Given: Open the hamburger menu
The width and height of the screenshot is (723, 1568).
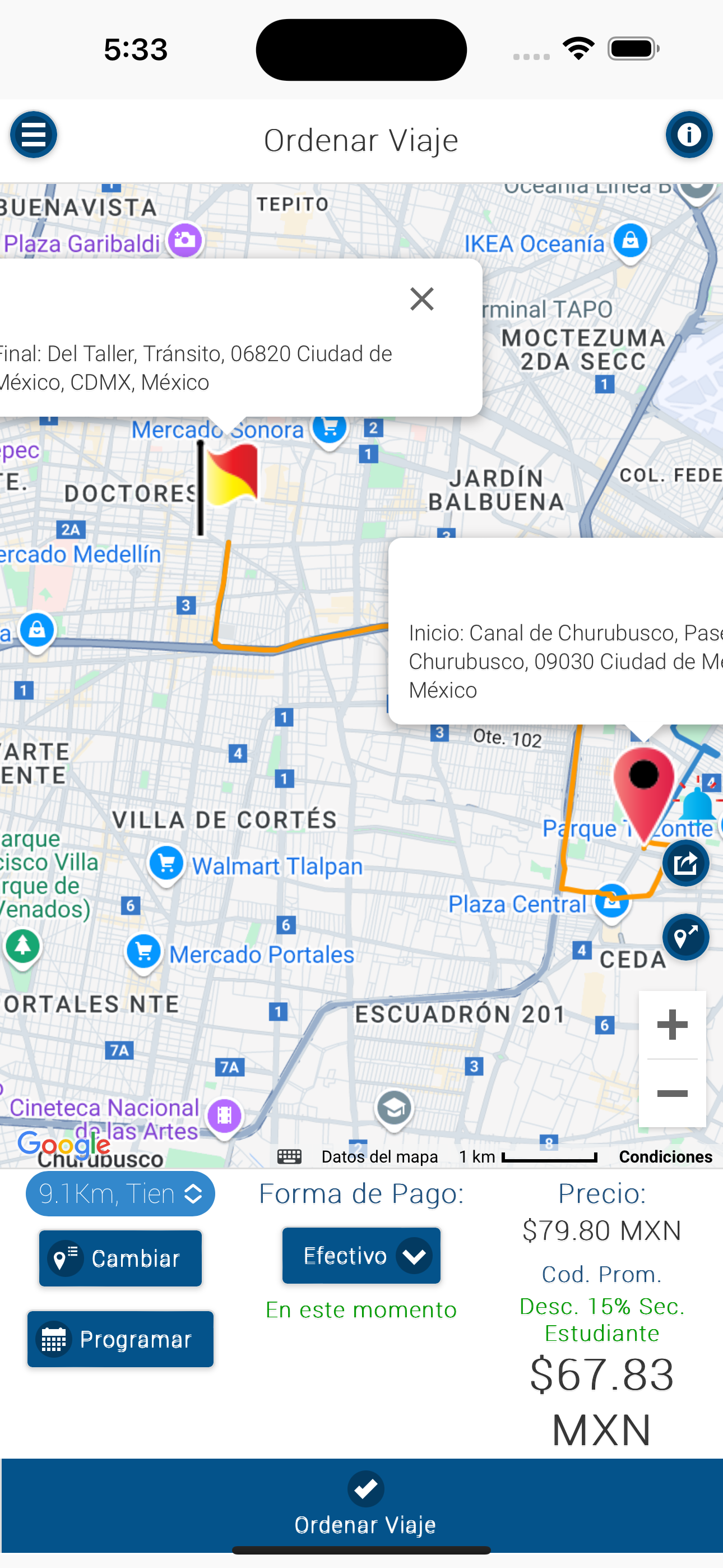Looking at the screenshot, I should (34, 135).
